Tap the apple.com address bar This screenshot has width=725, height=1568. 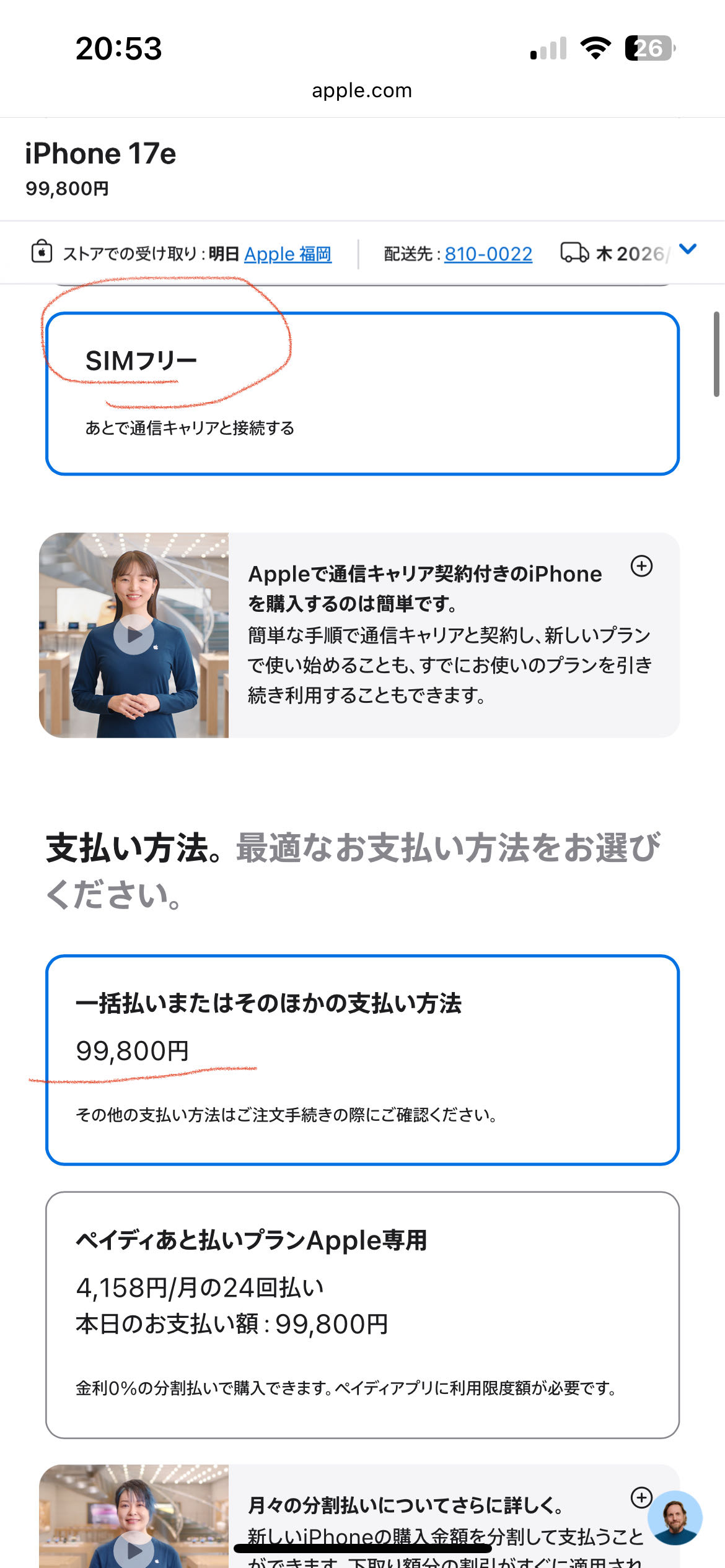coord(362,90)
